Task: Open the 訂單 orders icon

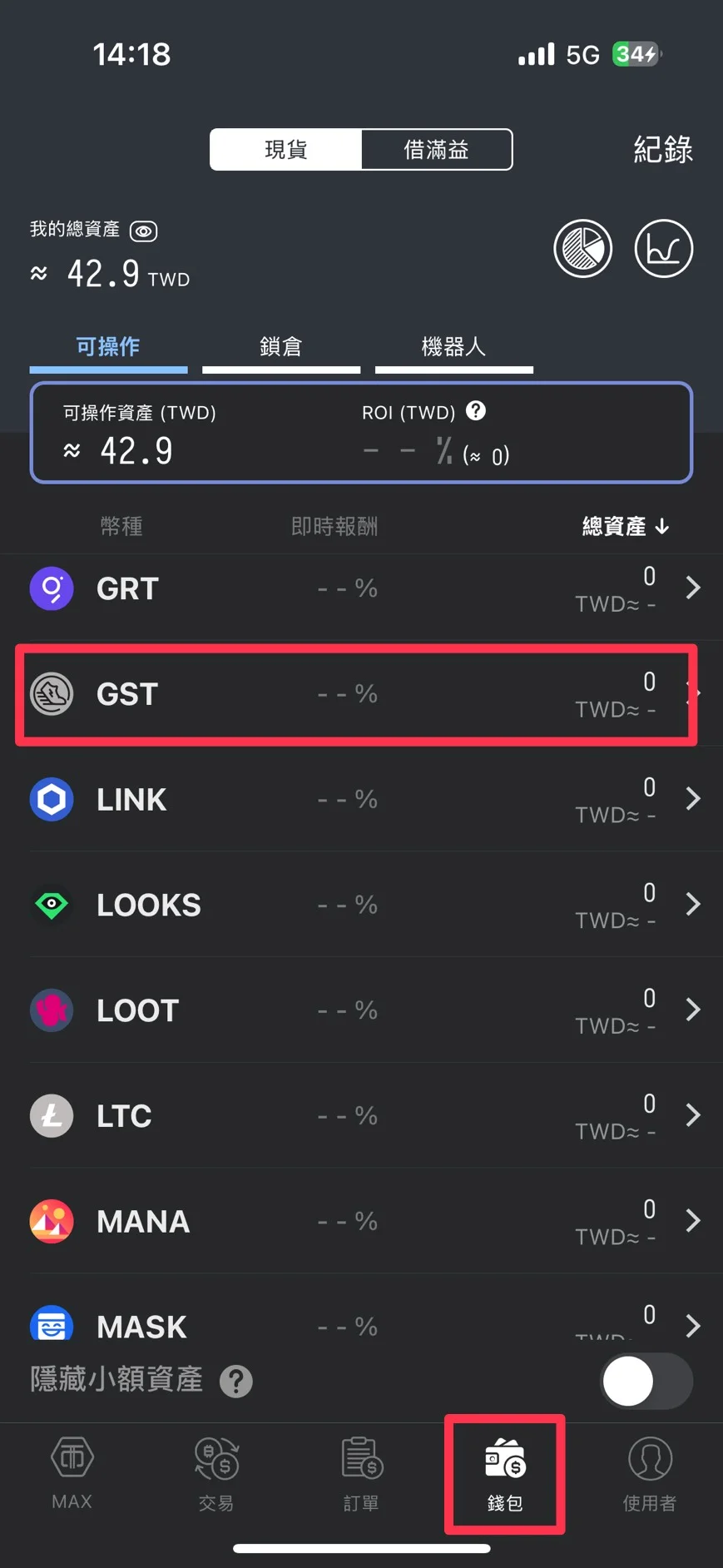Action: (x=360, y=1471)
